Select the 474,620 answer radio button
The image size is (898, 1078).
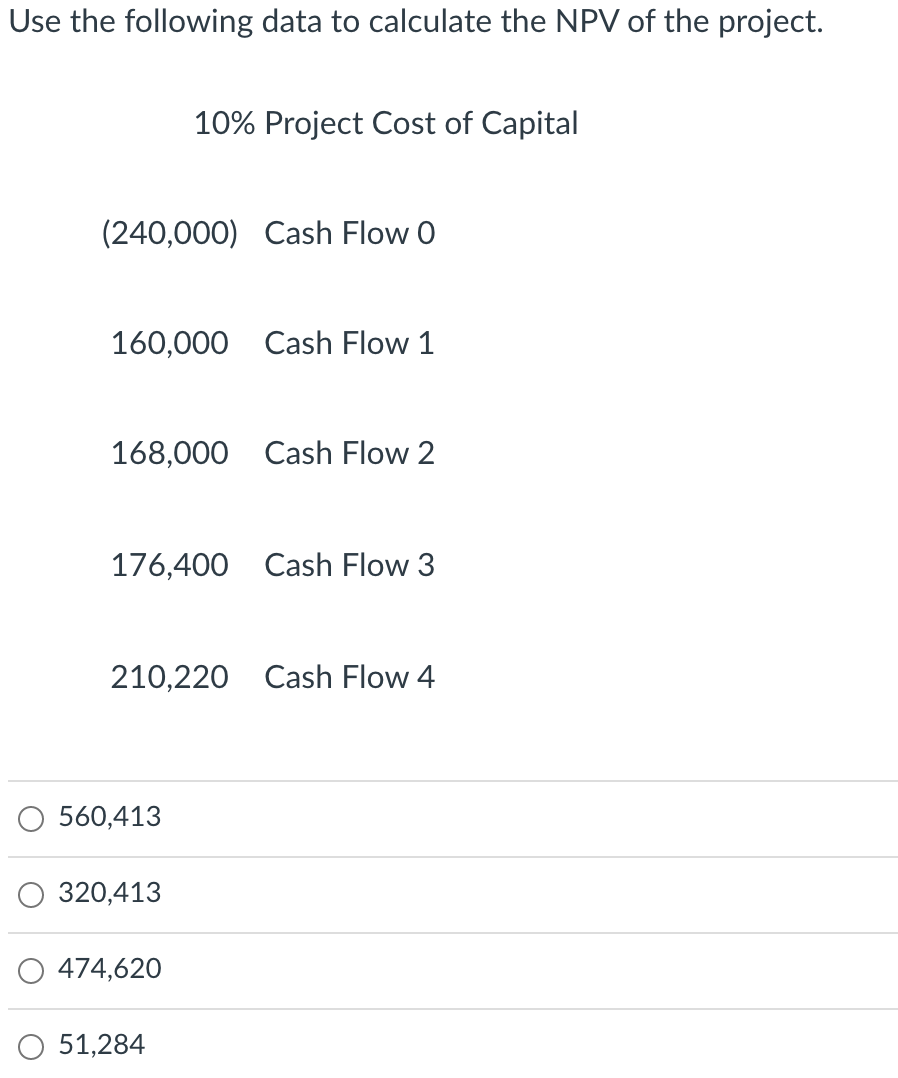coord(30,970)
